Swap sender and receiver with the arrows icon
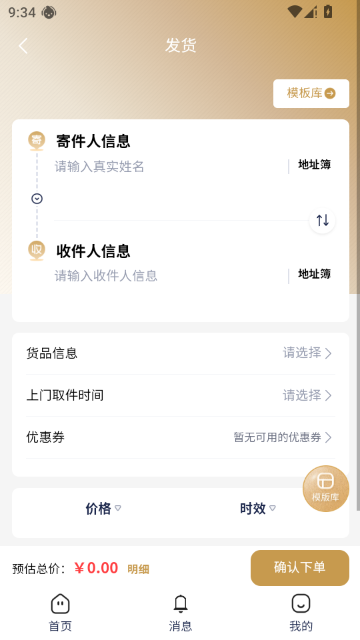Screen dimensions: 360x640 [x=322, y=220]
